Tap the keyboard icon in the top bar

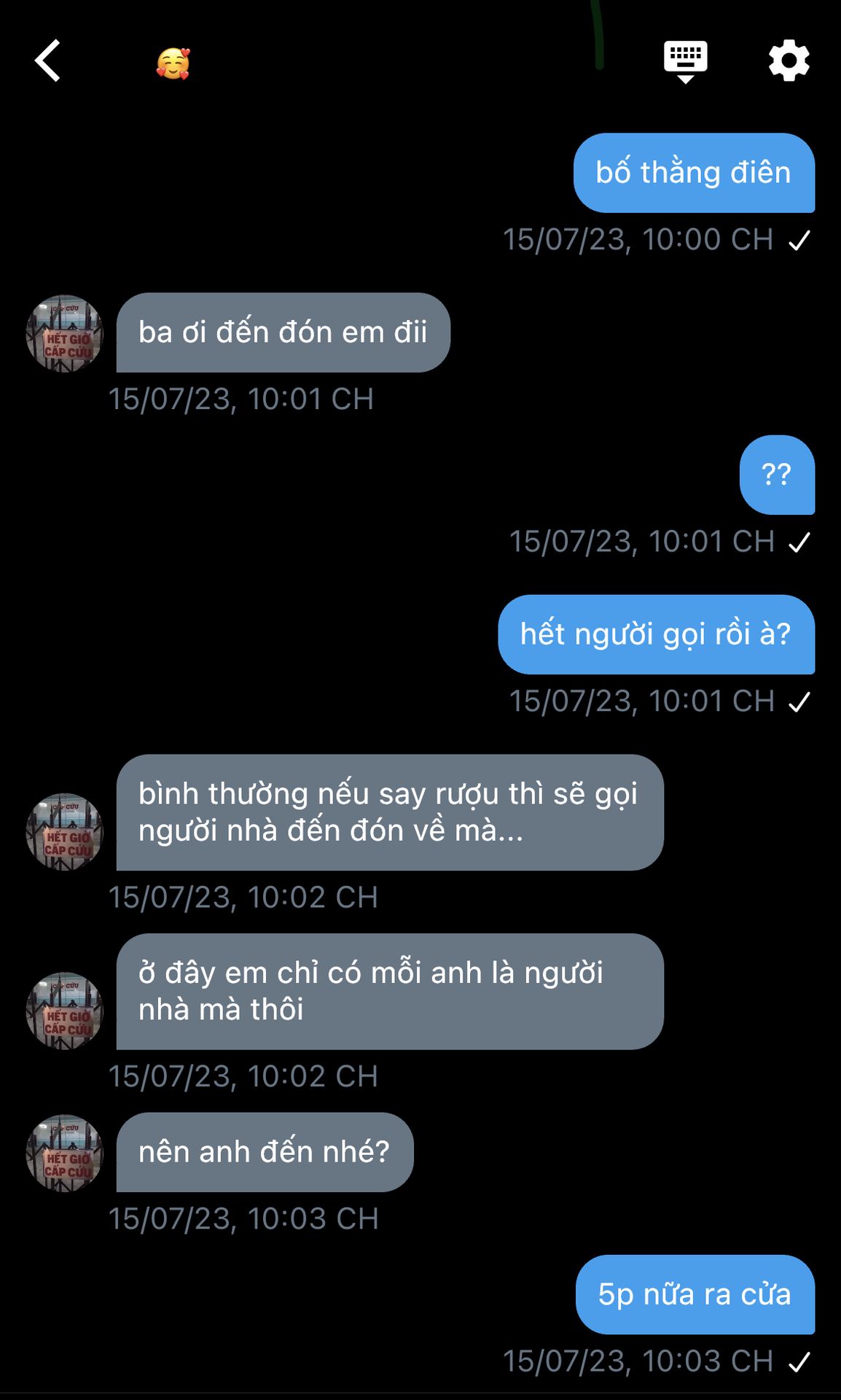(x=685, y=62)
